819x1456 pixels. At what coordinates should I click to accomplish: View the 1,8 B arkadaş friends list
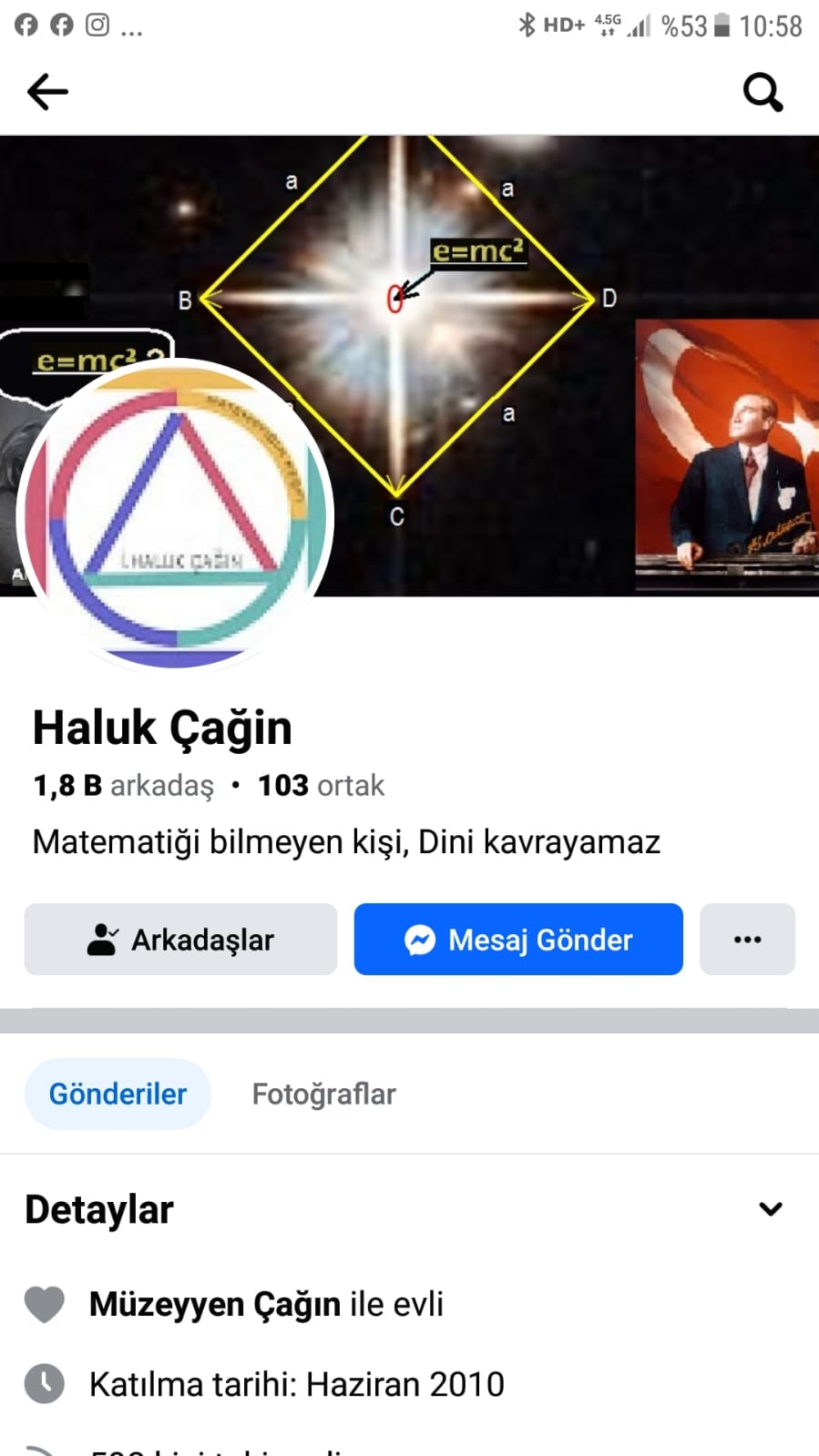[x=123, y=785]
